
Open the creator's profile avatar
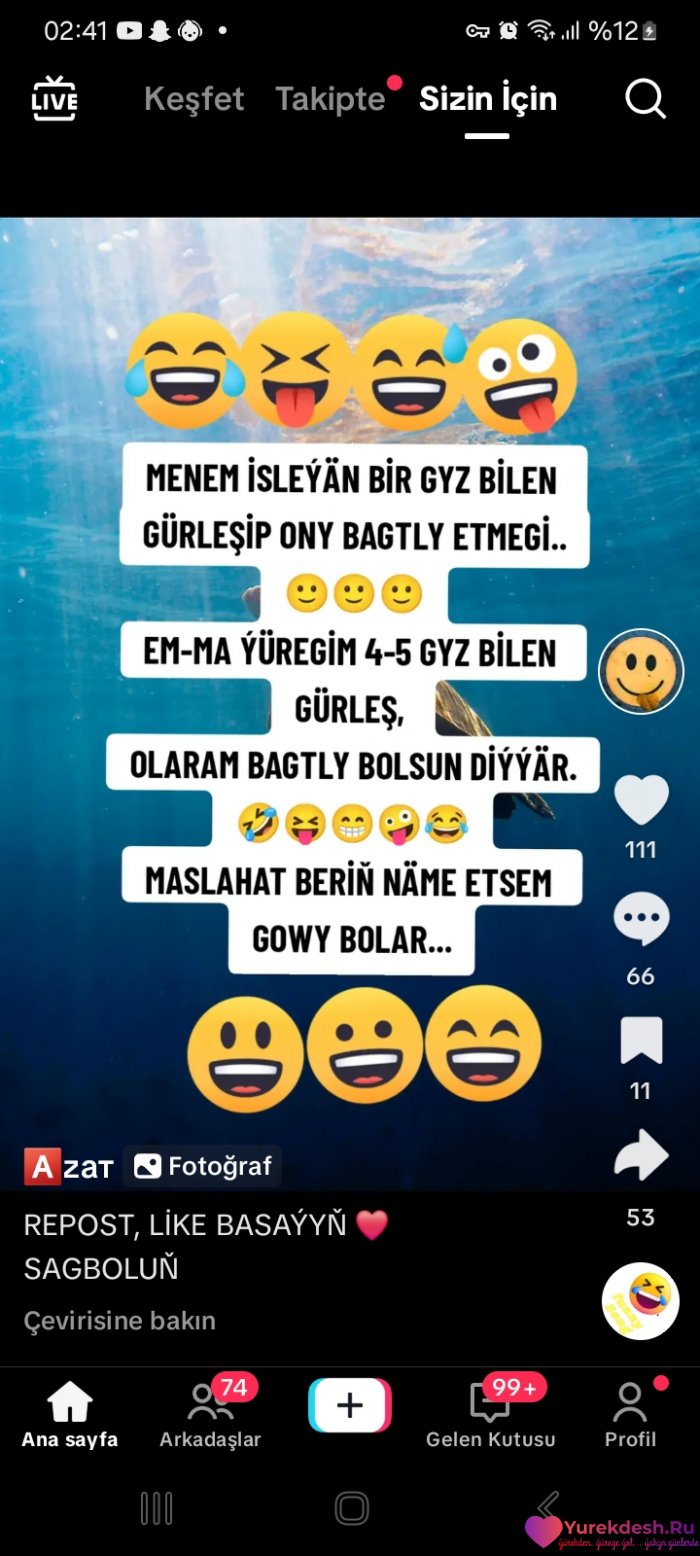pos(640,671)
